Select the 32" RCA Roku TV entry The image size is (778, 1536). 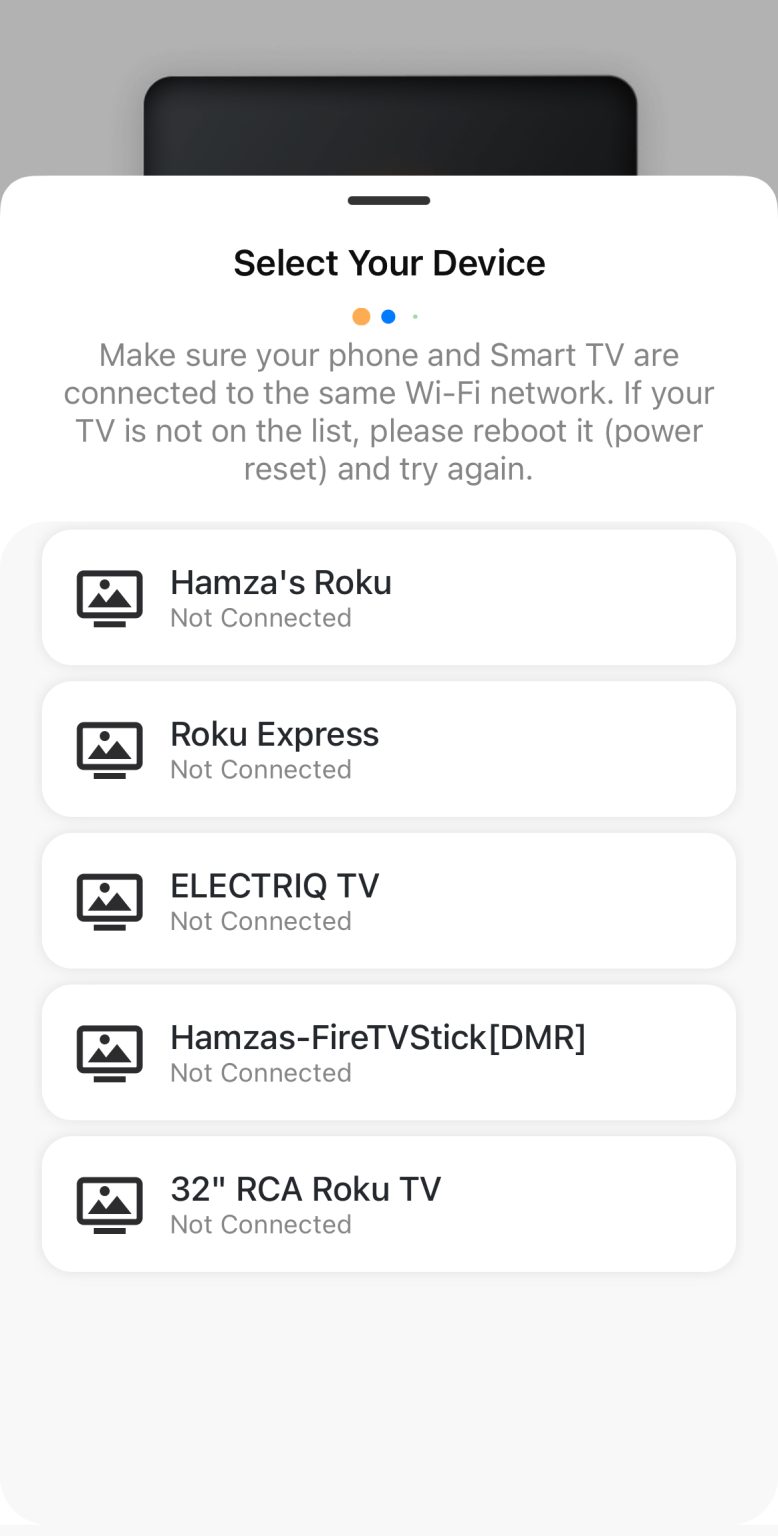coord(388,1204)
